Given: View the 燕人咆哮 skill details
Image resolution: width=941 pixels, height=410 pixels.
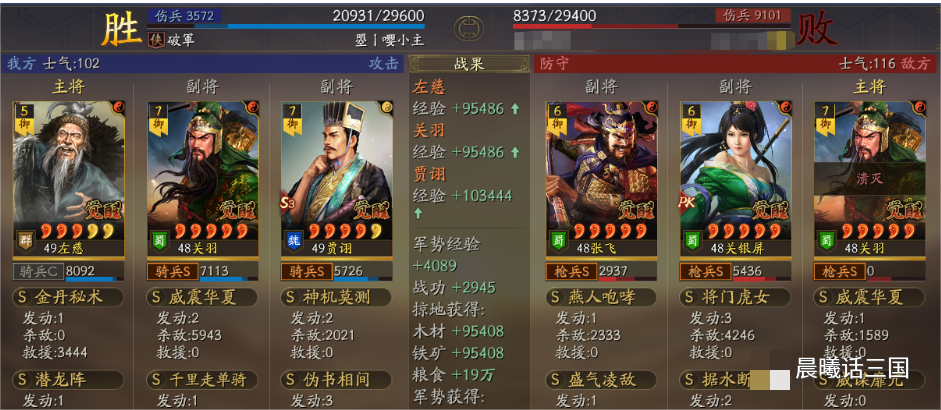Looking at the screenshot, I should [x=602, y=297].
